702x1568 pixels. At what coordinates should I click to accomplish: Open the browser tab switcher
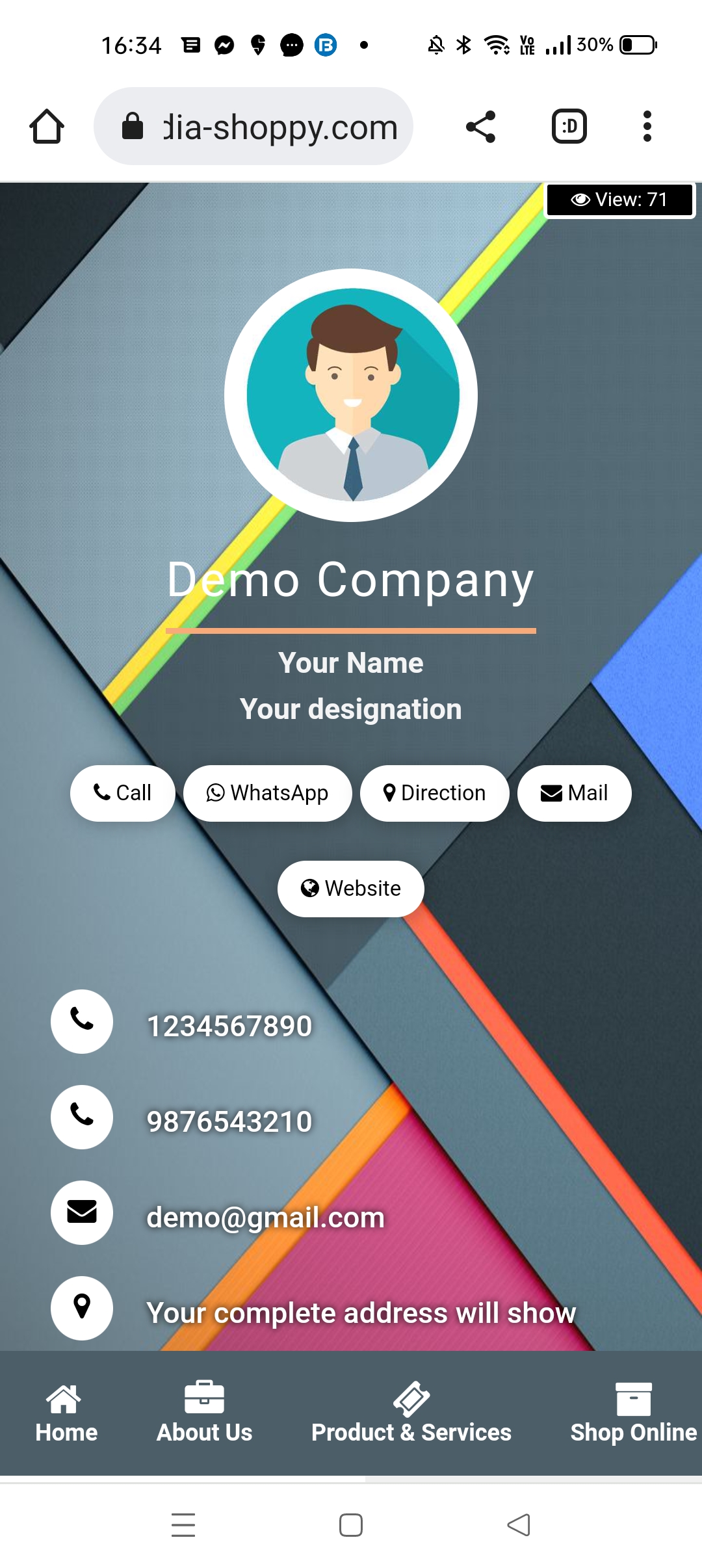pyautogui.click(x=569, y=126)
